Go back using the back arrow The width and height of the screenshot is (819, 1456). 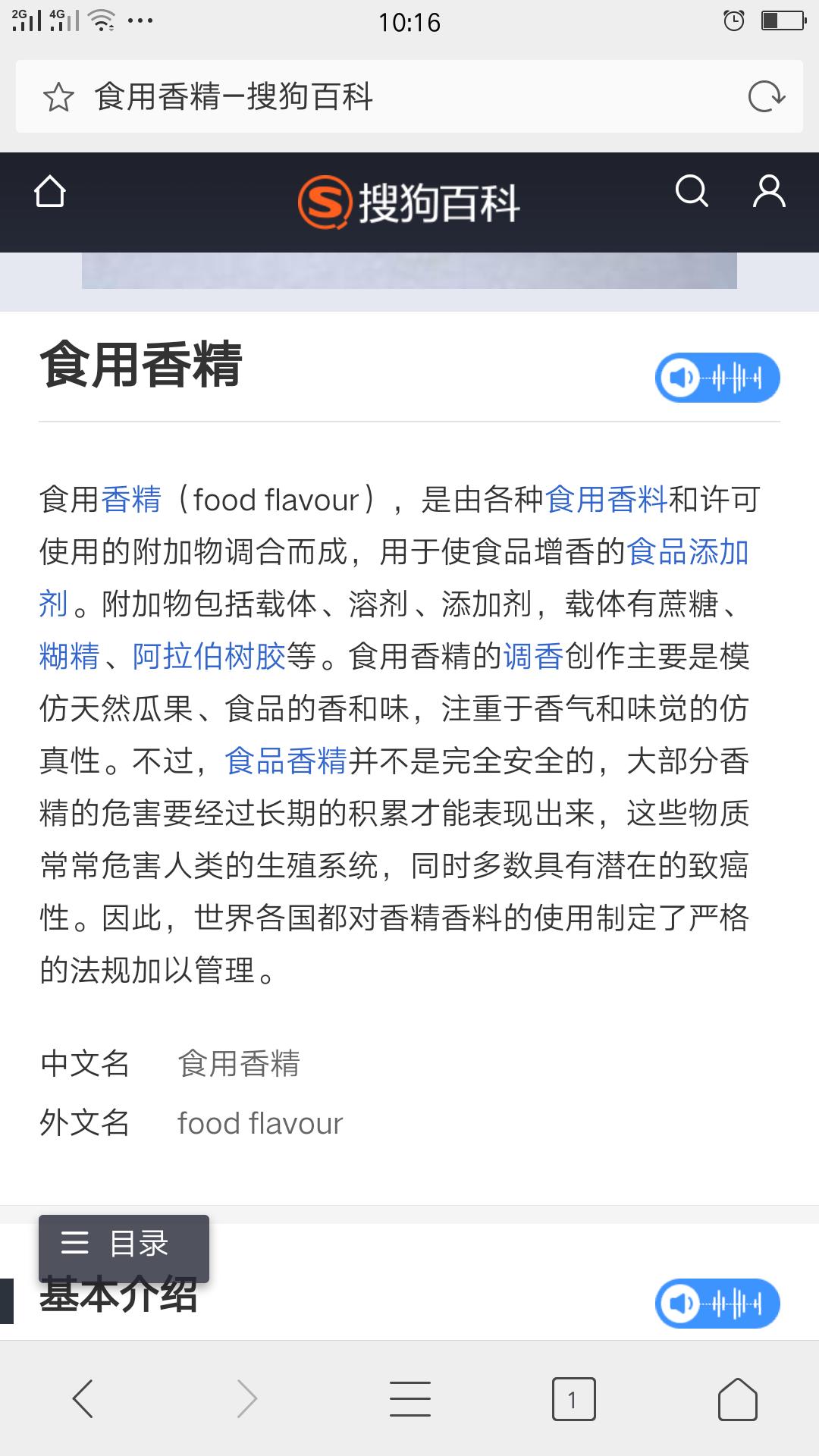pyautogui.click(x=82, y=1398)
